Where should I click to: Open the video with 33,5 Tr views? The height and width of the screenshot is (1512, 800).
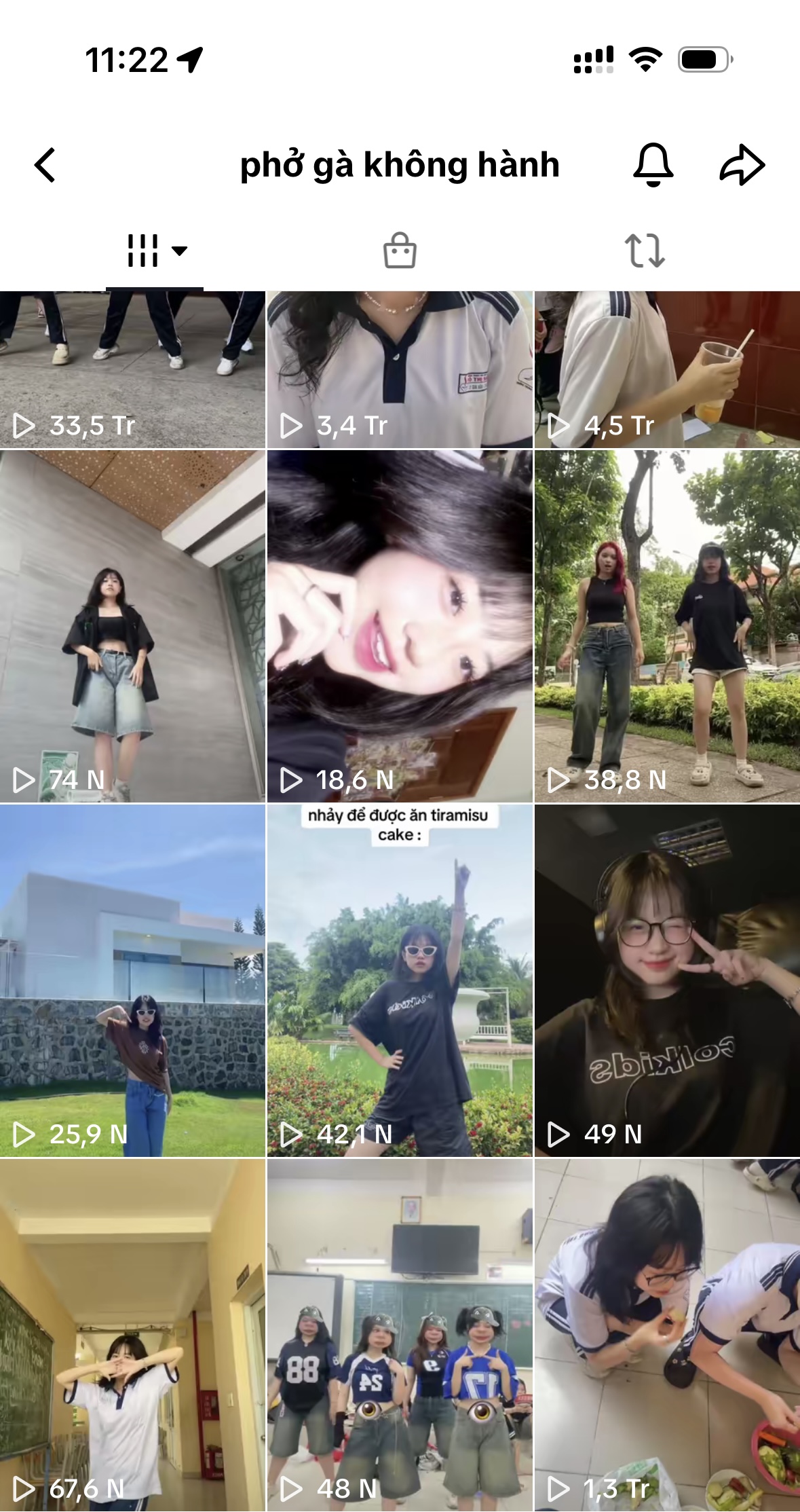coord(132,370)
